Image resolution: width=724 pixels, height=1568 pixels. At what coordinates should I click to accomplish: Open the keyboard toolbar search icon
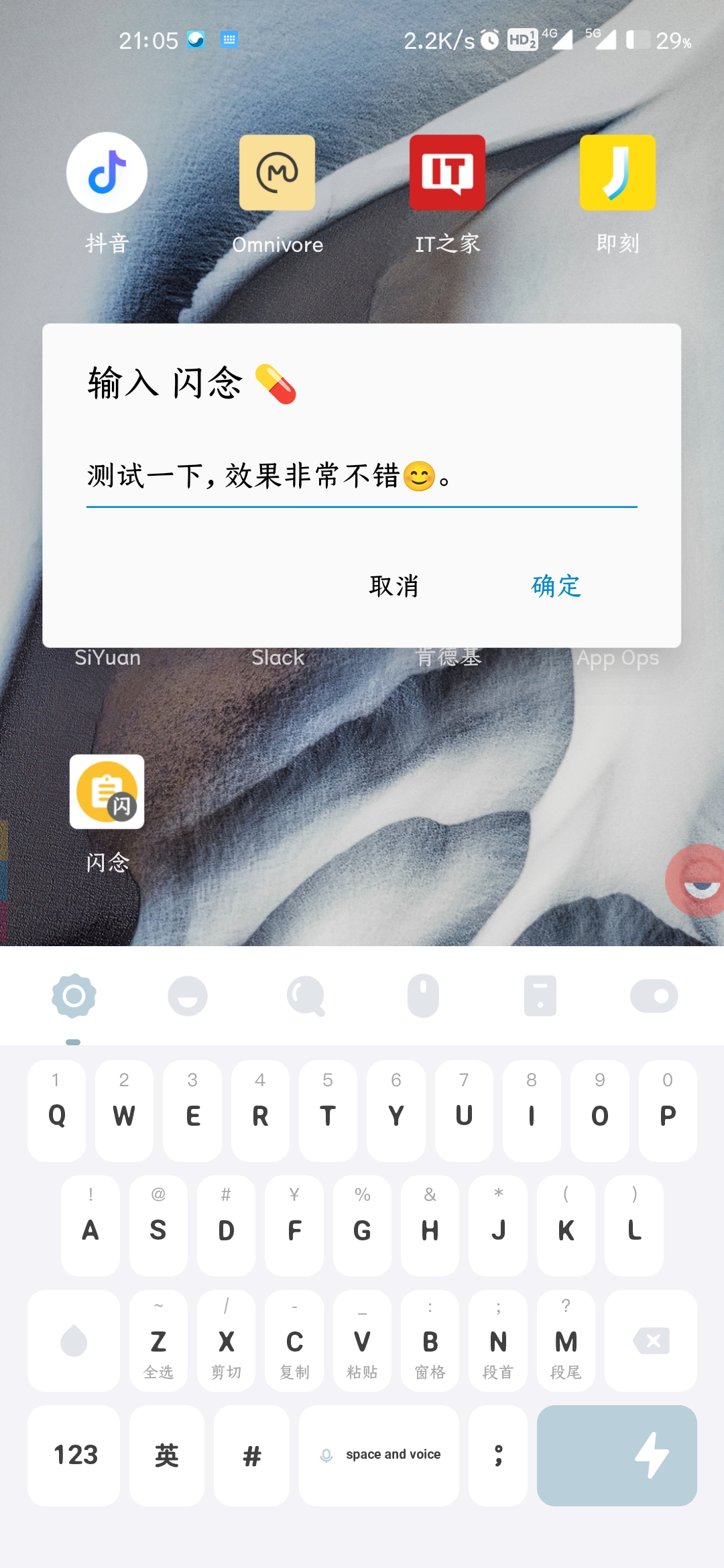tap(306, 996)
